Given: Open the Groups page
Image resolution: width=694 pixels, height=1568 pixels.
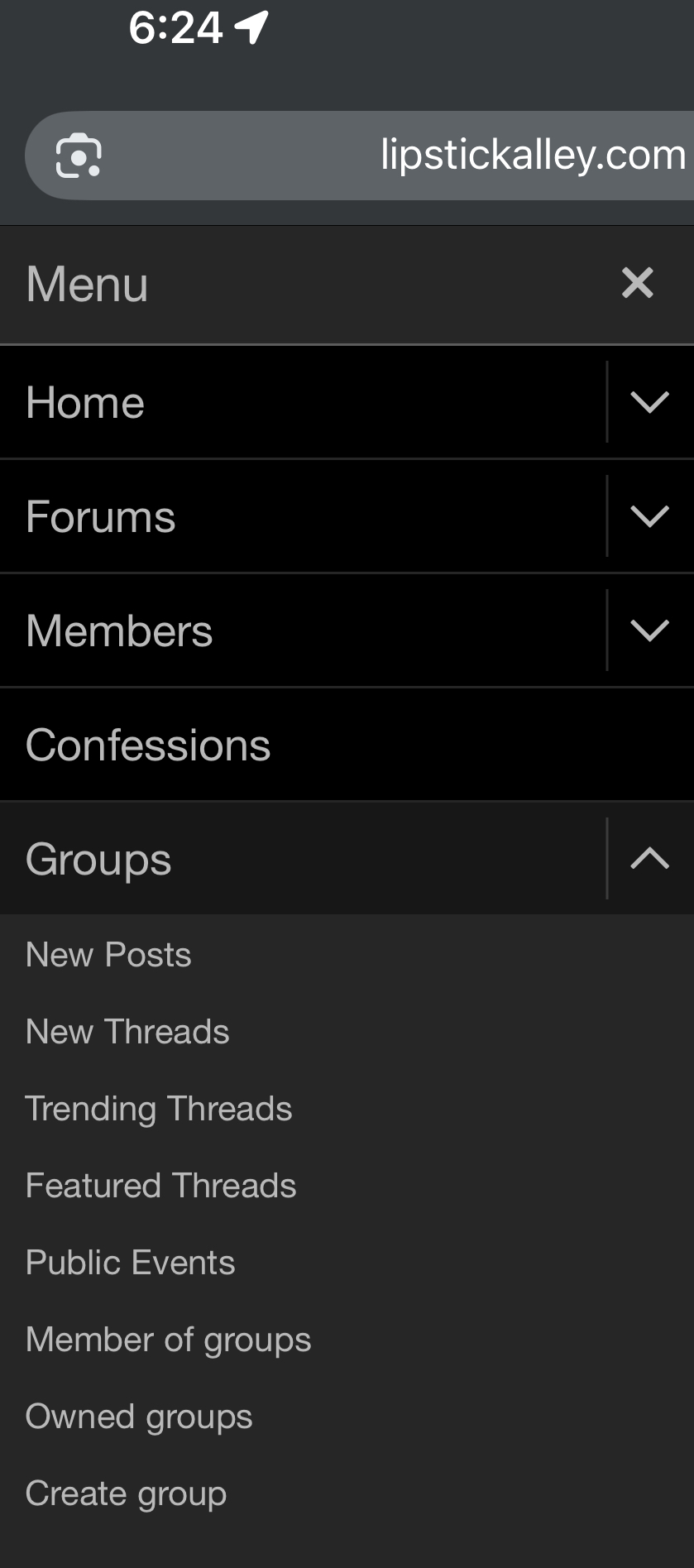Looking at the screenshot, I should click(x=98, y=860).
